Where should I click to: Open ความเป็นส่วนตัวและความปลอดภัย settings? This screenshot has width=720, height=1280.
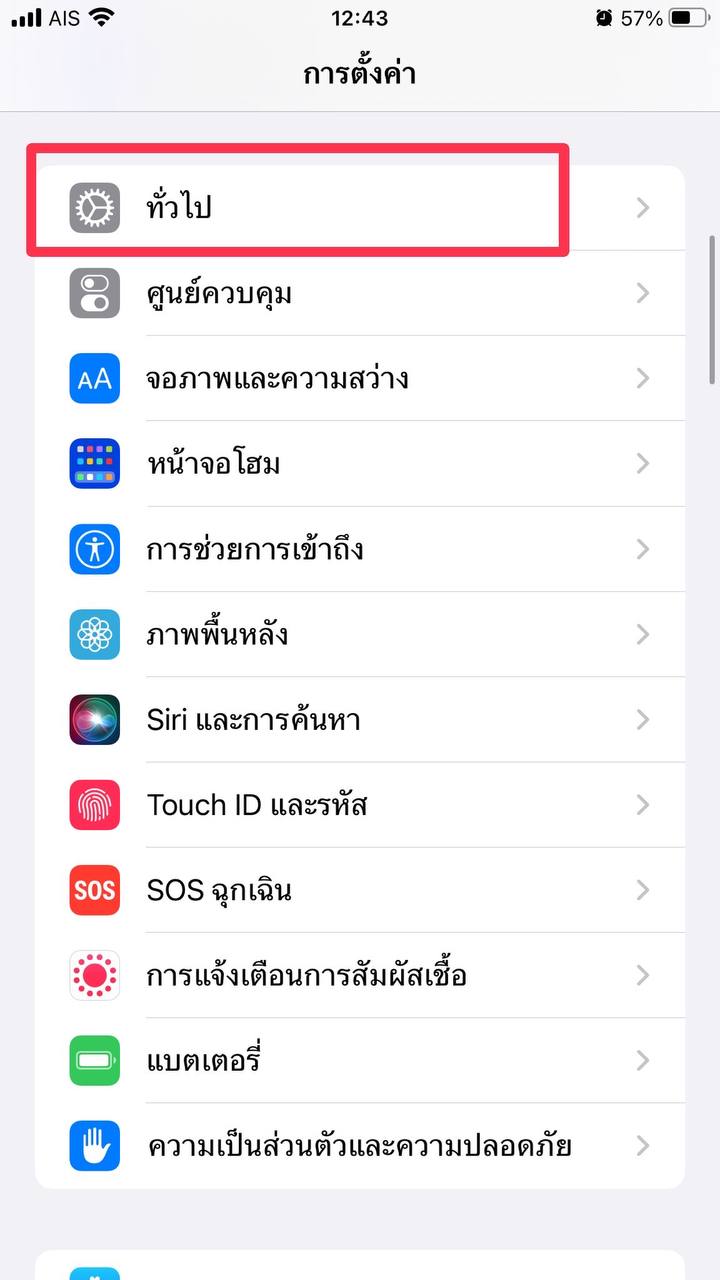(x=360, y=1146)
